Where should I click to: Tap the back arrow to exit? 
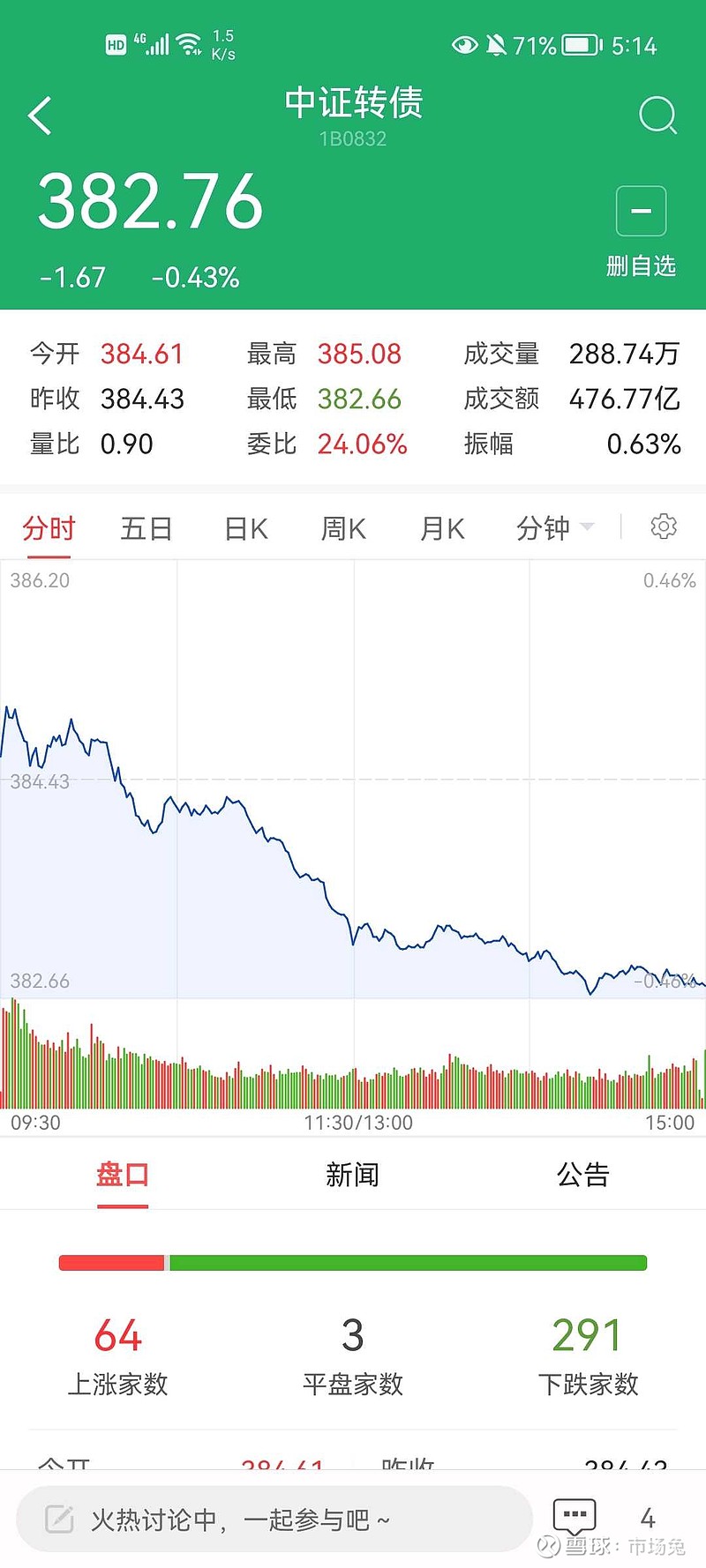[x=39, y=115]
